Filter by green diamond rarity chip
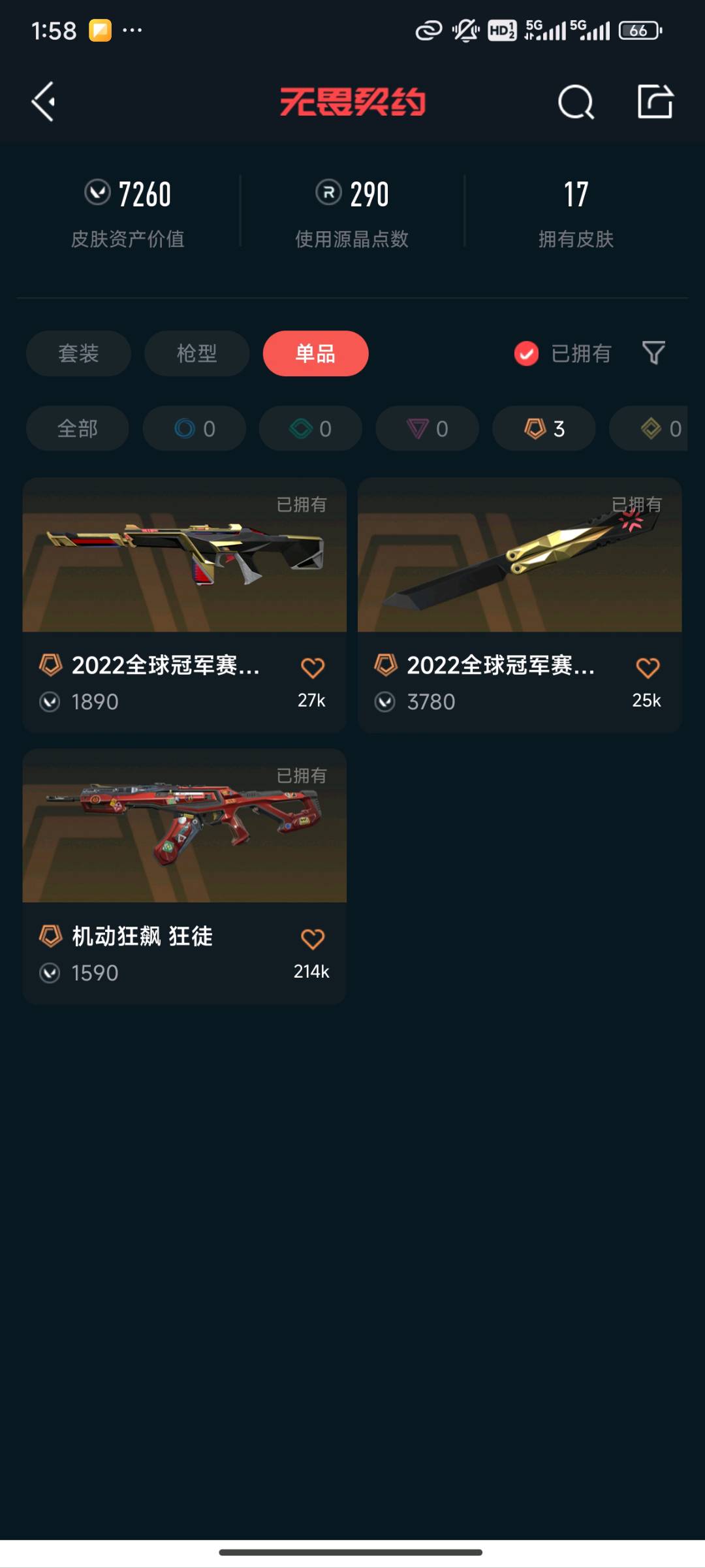 point(310,428)
